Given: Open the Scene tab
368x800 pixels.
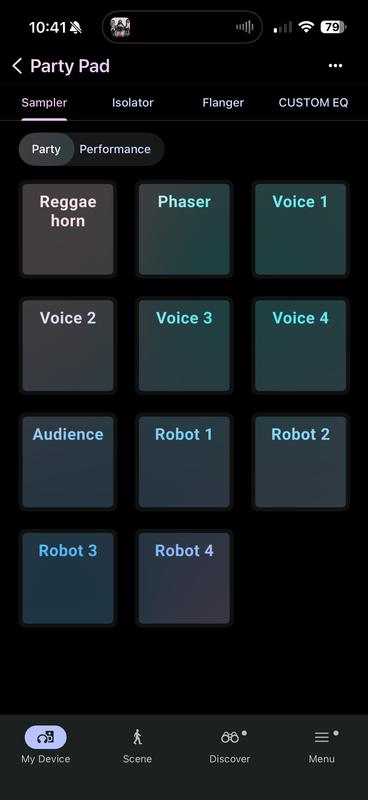Looking at the screenshot, I should click(x=137, y=746).
